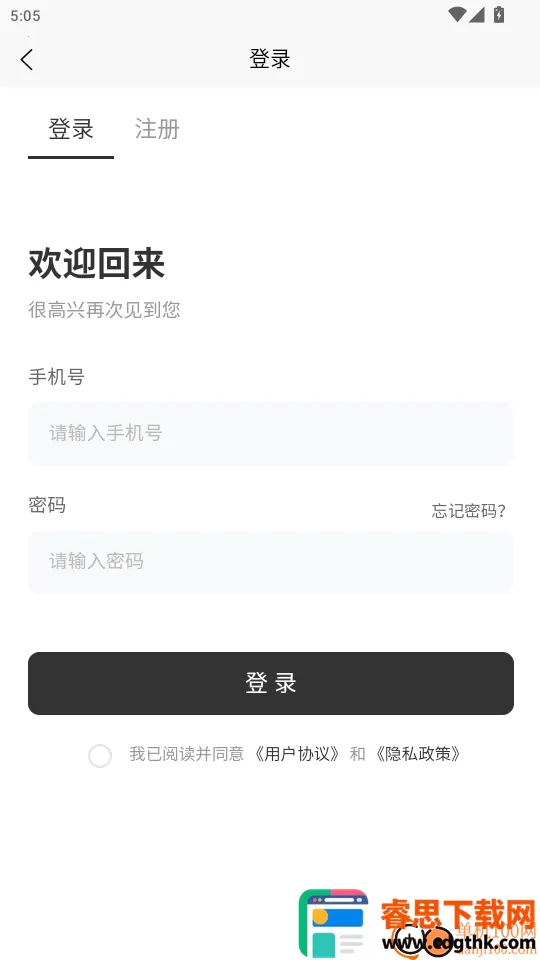Focus the 请输入密码 password field
This screenshot has width=540, height=960.
click(x=271, y=561)
